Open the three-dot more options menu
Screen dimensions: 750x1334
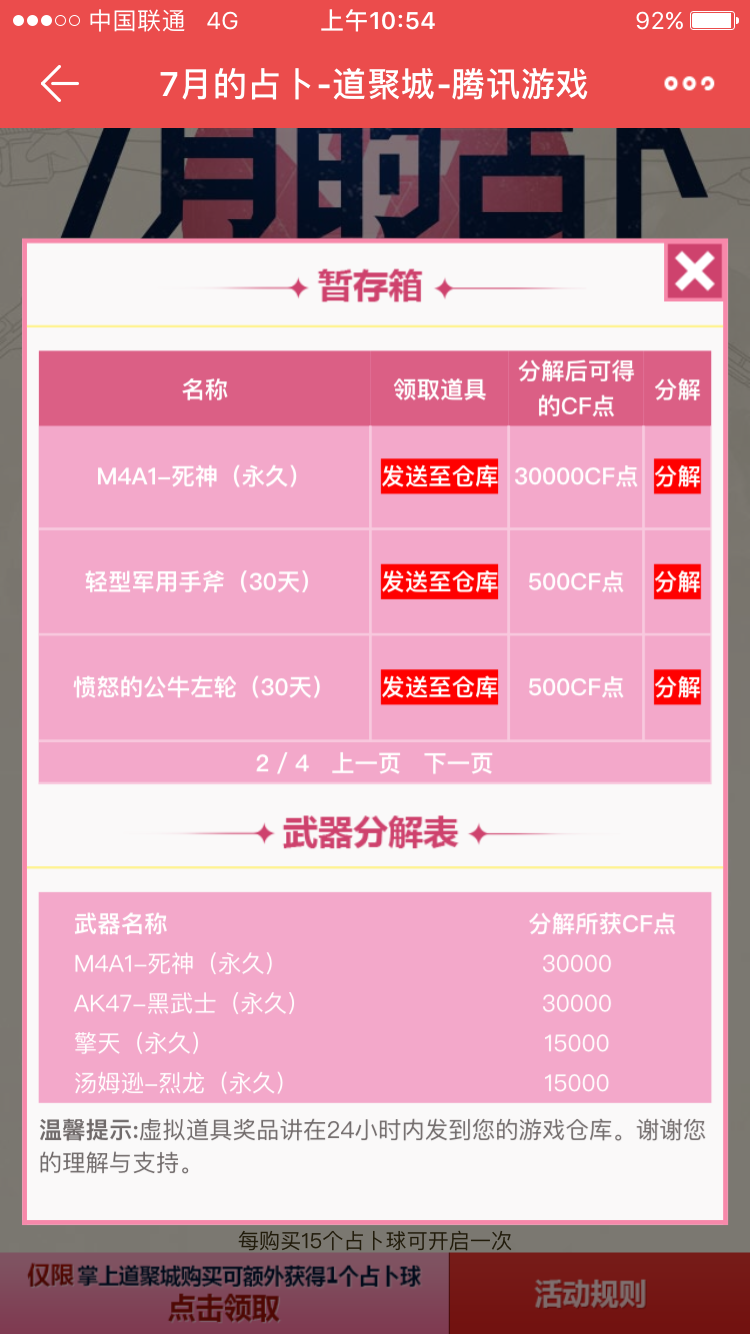[690, 84]
